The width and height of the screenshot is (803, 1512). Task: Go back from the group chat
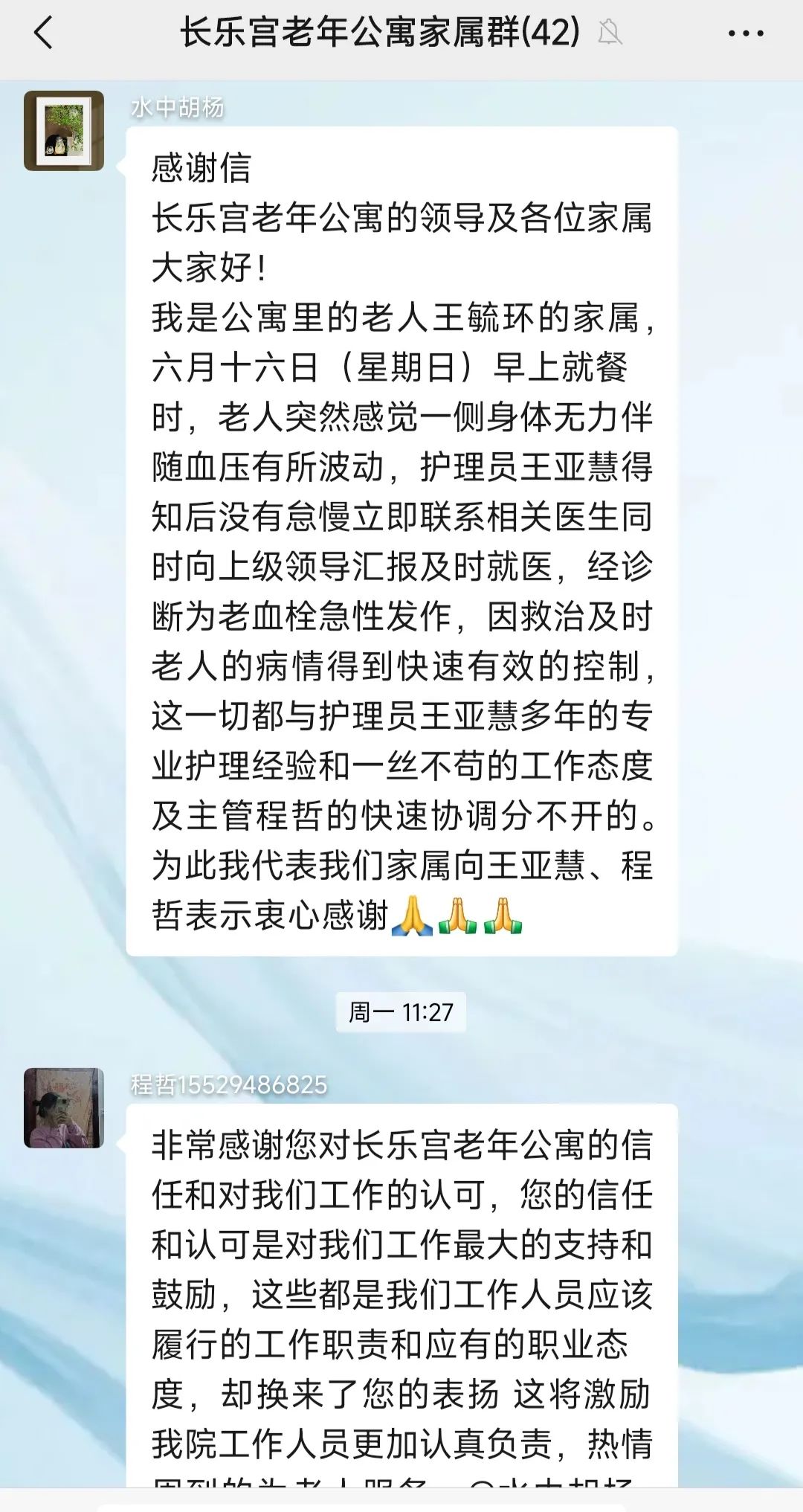43,33
